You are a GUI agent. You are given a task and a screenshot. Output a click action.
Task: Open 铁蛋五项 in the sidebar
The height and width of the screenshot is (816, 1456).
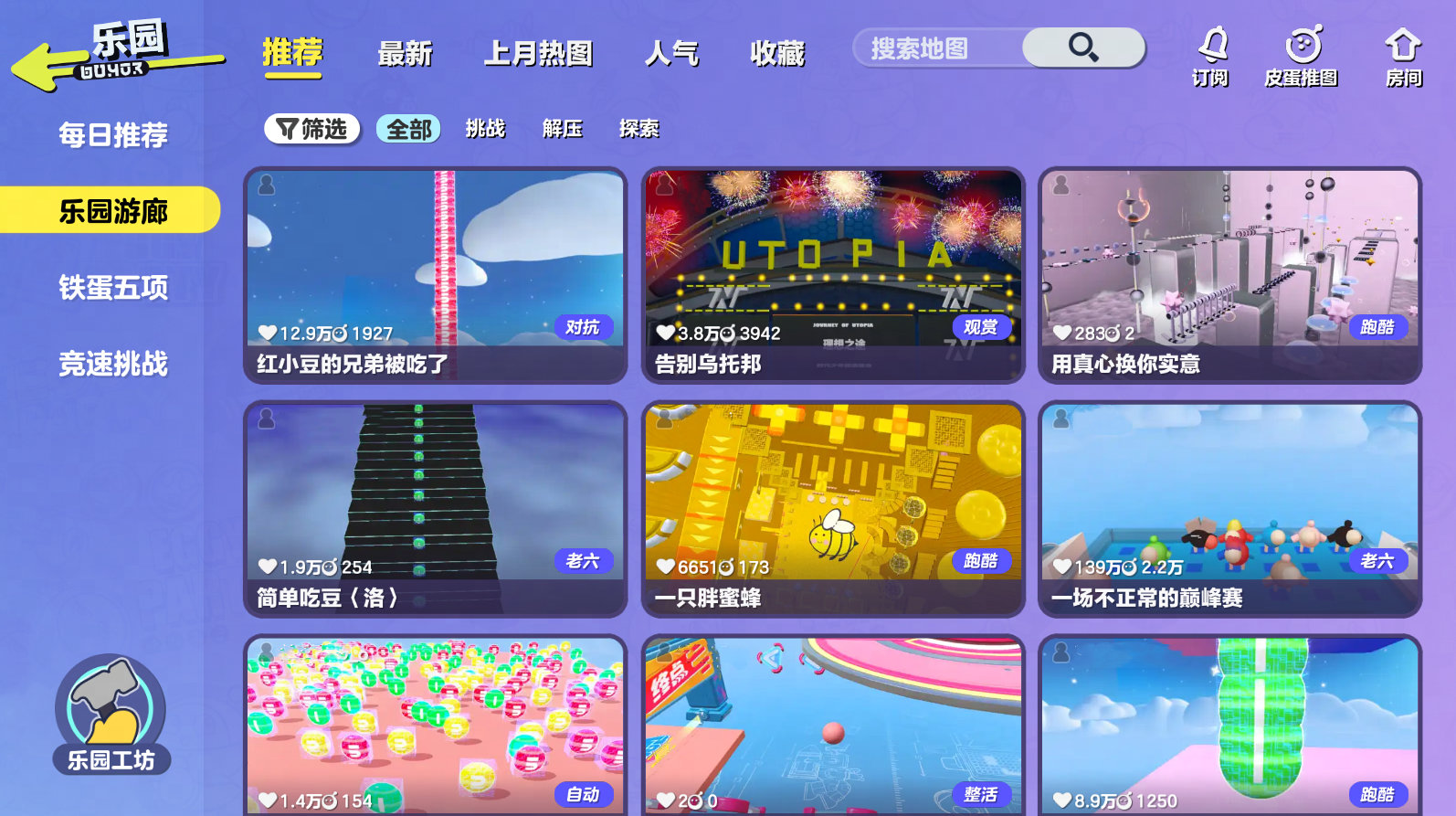click(113, 288)
